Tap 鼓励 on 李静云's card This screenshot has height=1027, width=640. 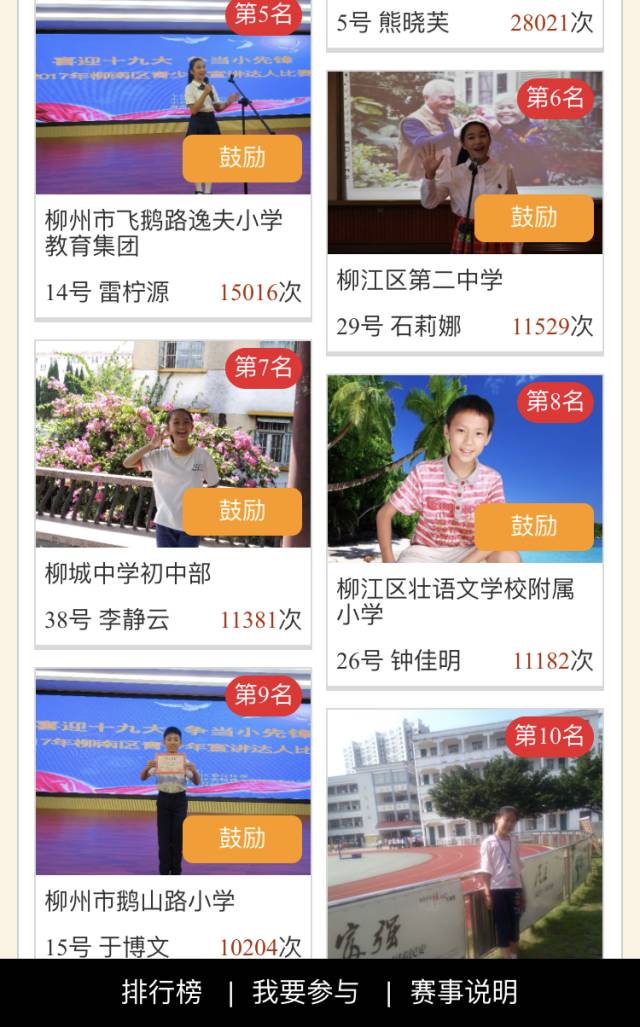pyautogui.click(x=242, y=511)
